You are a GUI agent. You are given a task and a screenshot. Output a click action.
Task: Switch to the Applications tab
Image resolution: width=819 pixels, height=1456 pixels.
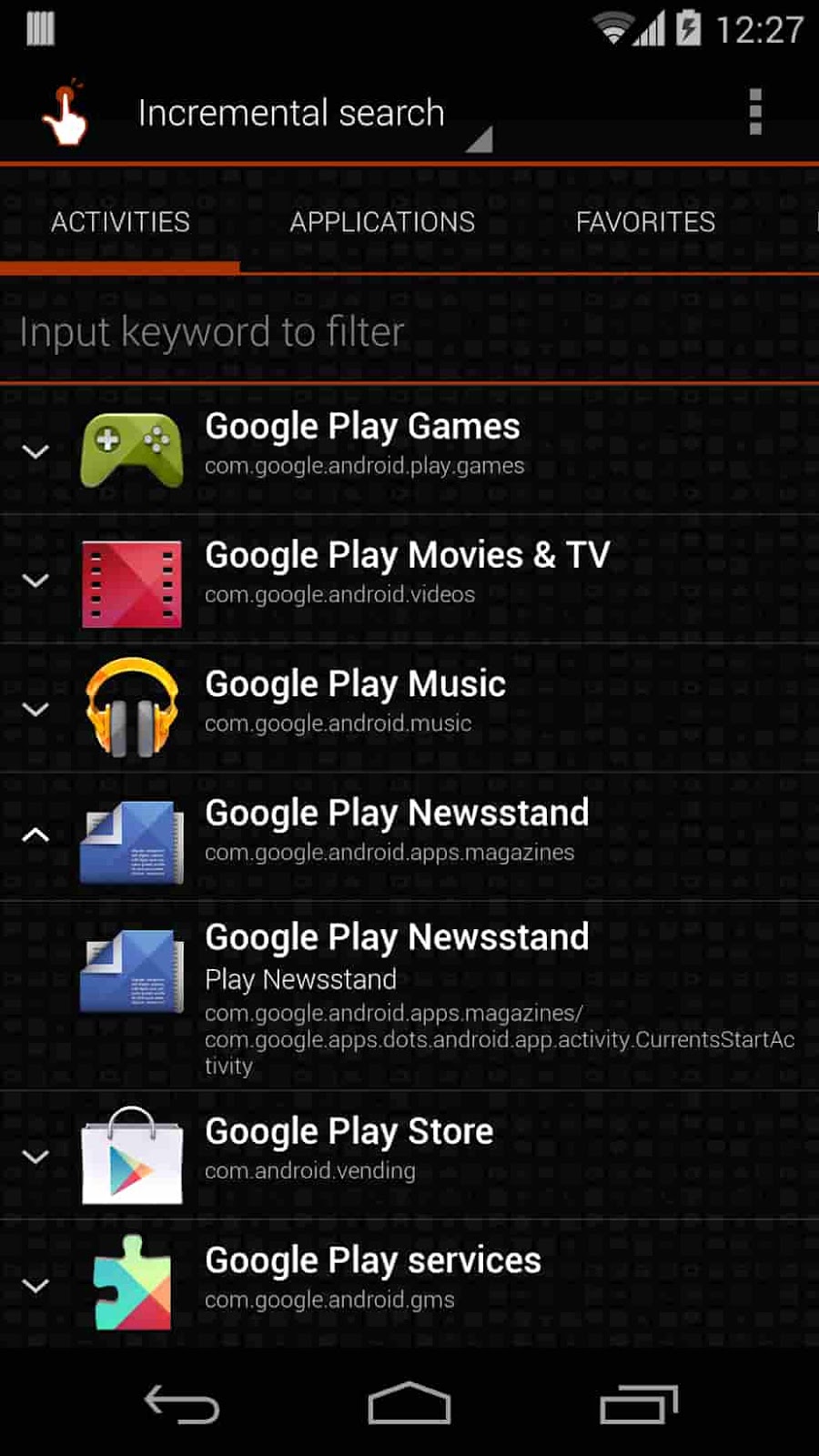pos(382,222)
